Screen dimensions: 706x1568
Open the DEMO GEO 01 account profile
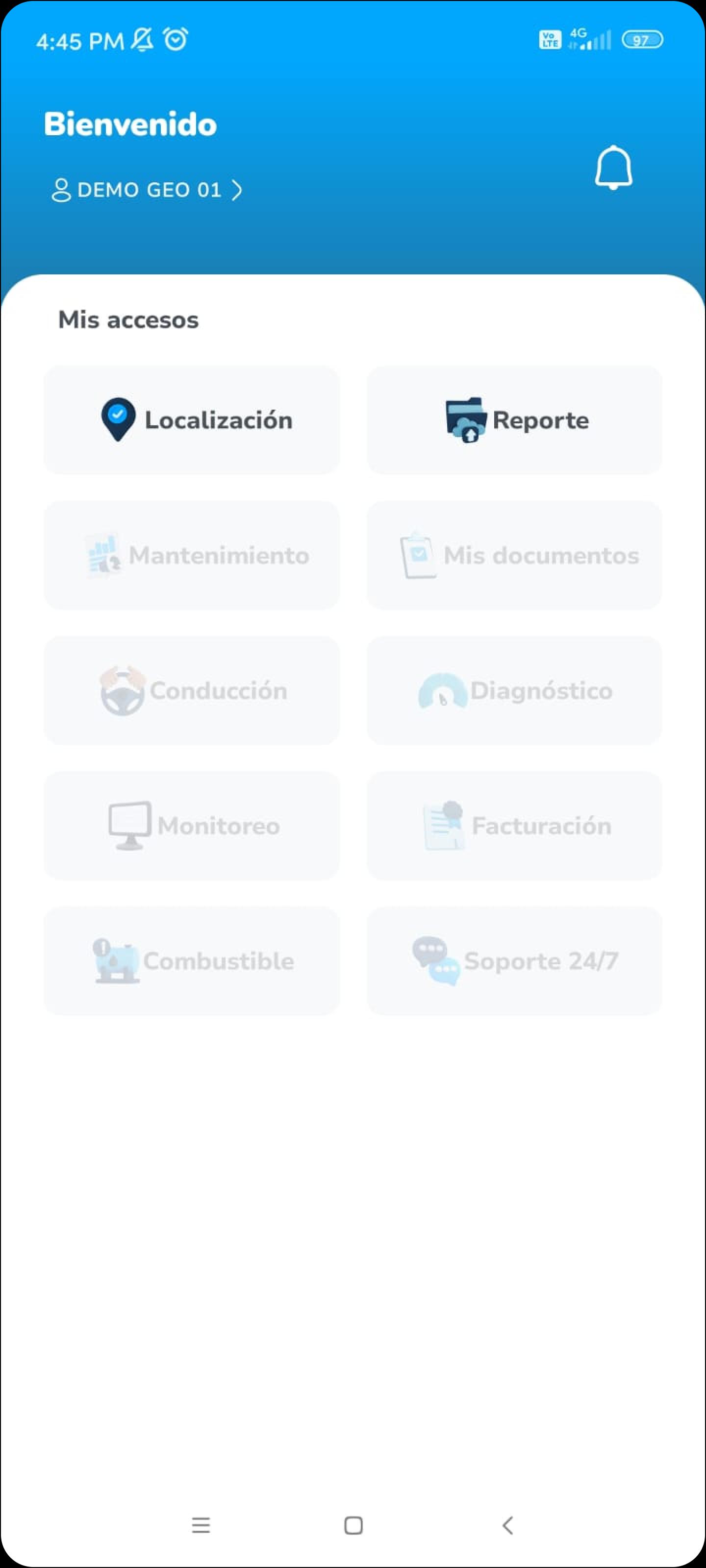click(x=147, y=190)
